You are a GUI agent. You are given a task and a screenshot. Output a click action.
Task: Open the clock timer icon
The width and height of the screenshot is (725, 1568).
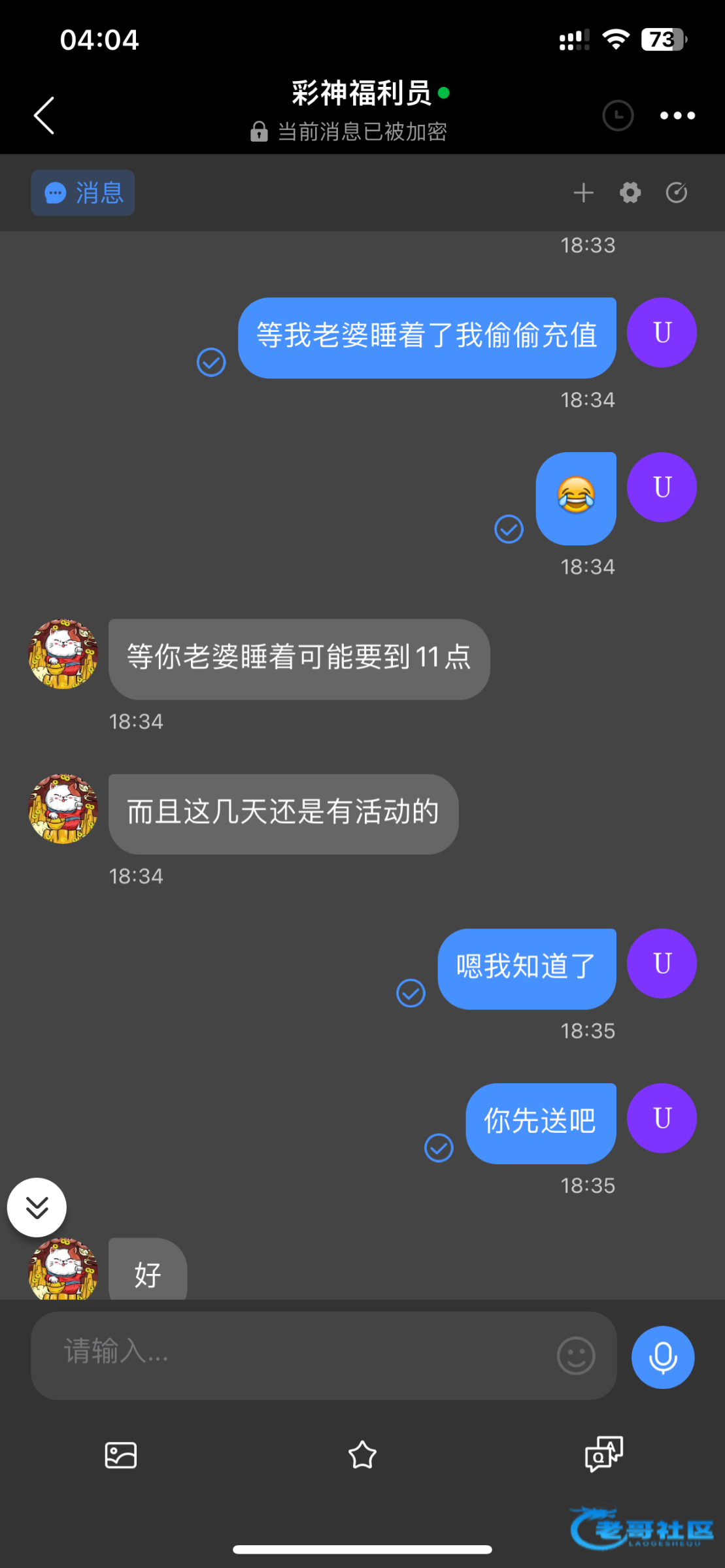tap(618, 116)
